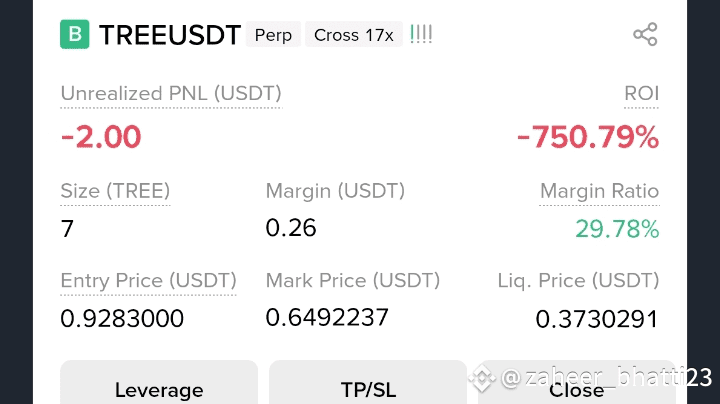Share the TREEUSDT position
Image resolution: width=720 pixels, height=404 pixels.
click(645, 35)
